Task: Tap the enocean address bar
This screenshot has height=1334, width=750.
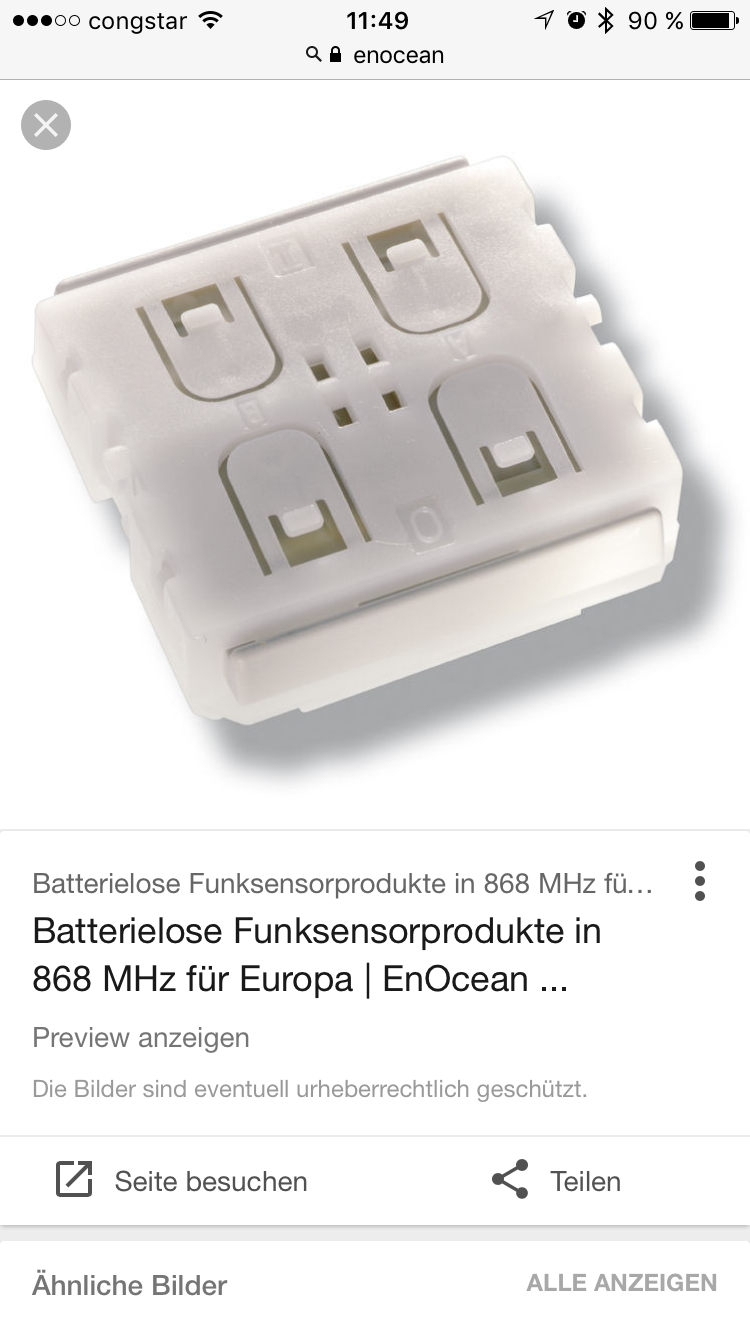Action: coord(375,55)
